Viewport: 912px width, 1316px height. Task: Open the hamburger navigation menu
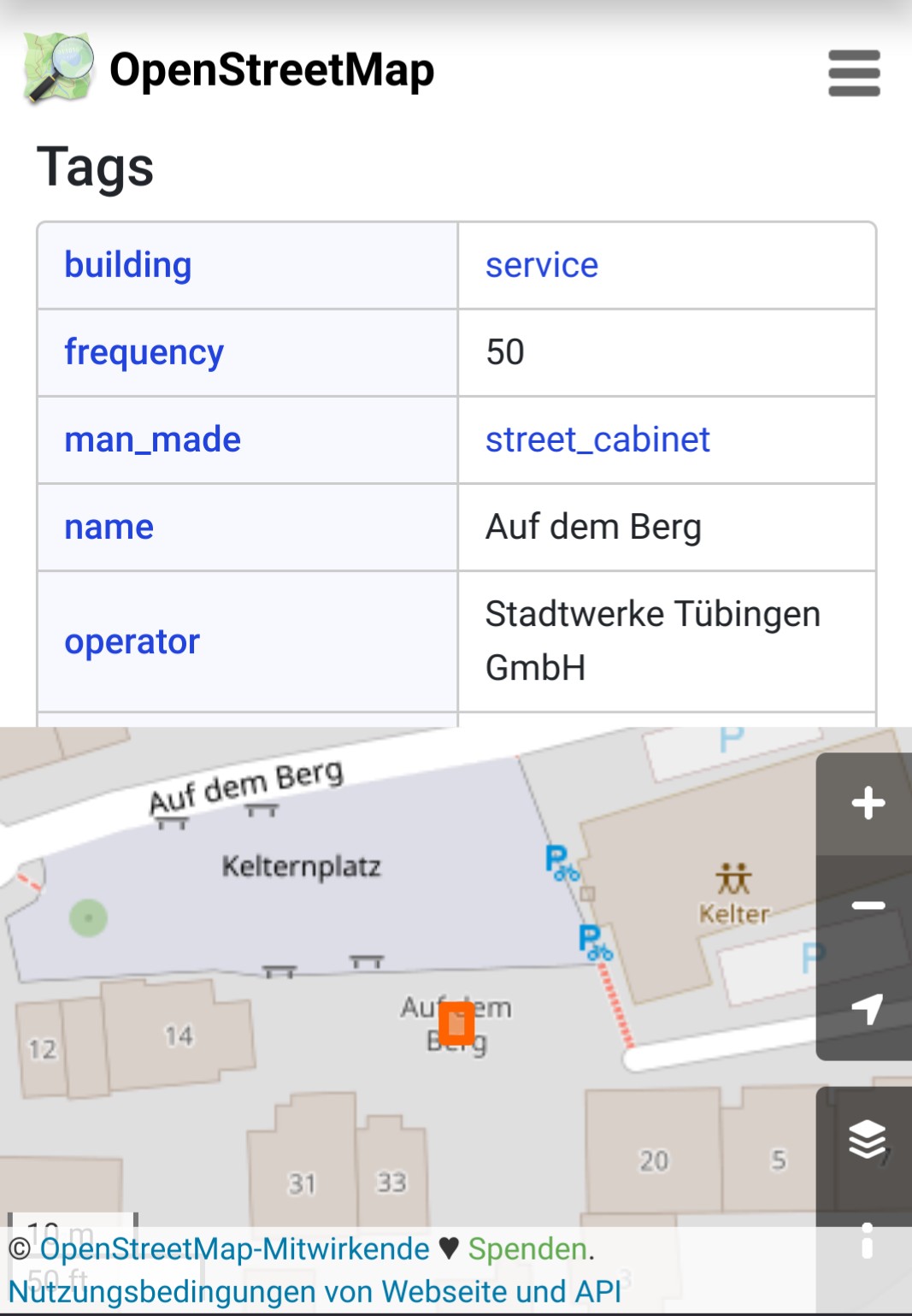pos(853,74)
